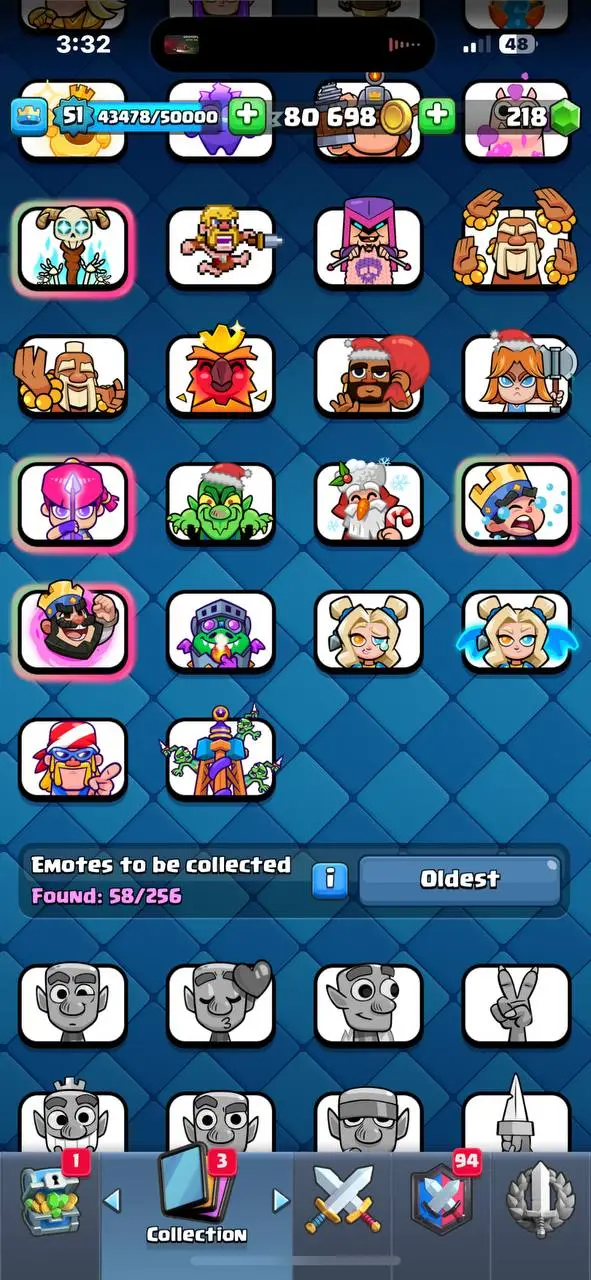Viewport: 591px width, 1280px height.
Task: Tap the player level crown badge
Action: pyautogui.click(x=72, y=116)
